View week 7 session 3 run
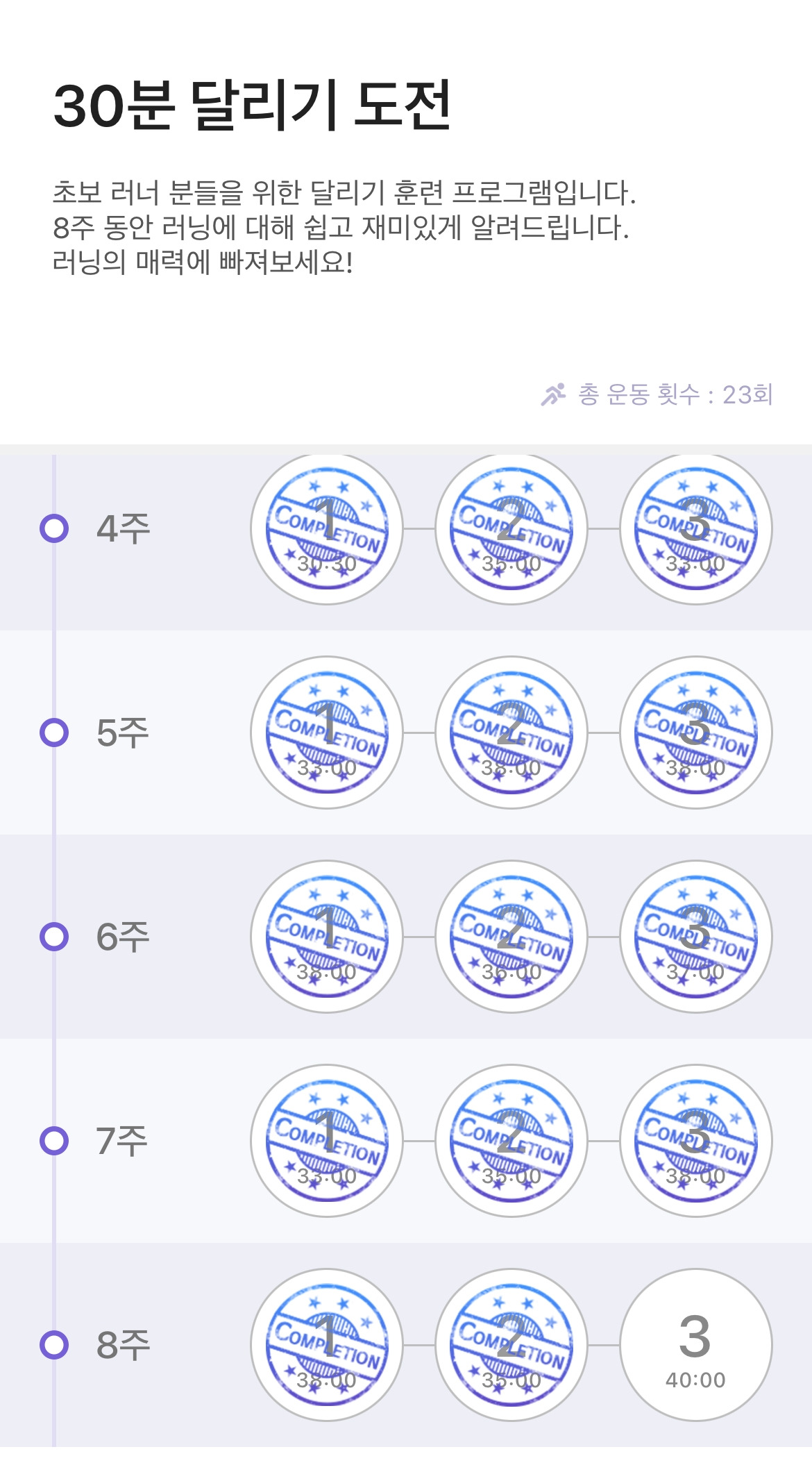The height and width of the screenshot is (1472, 812). (696, 1141)
